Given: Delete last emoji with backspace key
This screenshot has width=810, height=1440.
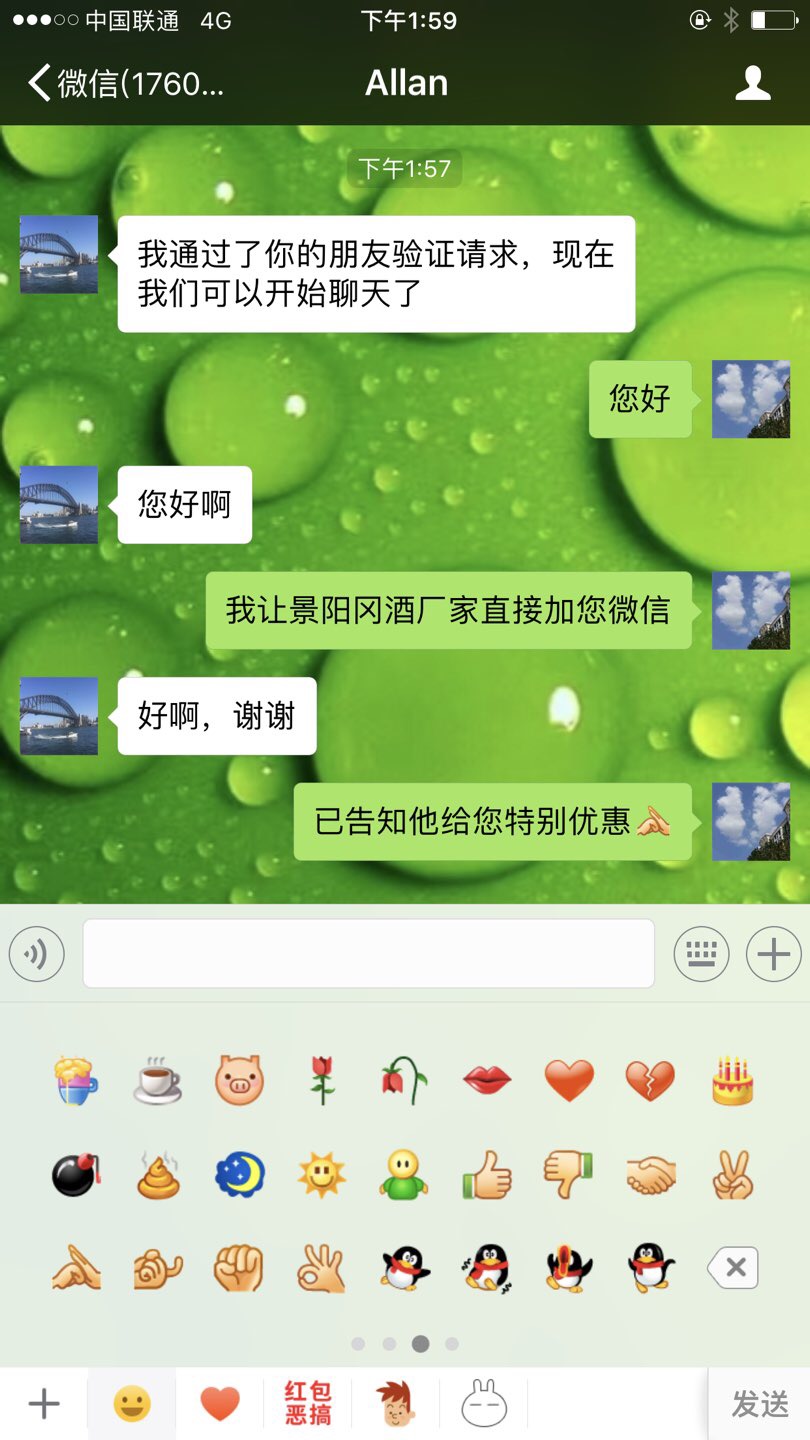Looking at the screenshot, I should (x=733, y=1268).
